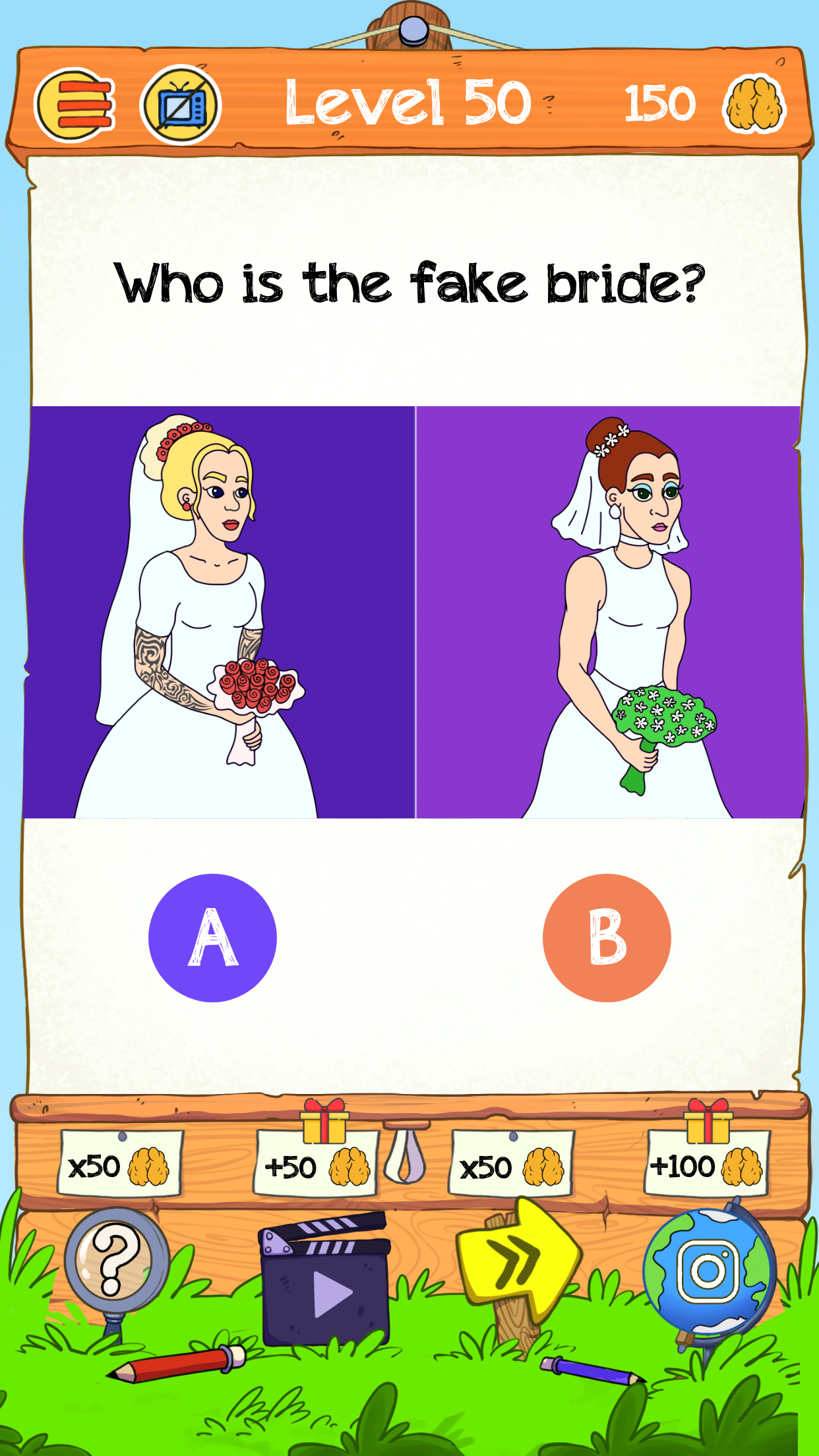The width and height of the screenshot is (819, 1456).
Task: Open the hamburger menu
Action: click(x=75, y=106)
